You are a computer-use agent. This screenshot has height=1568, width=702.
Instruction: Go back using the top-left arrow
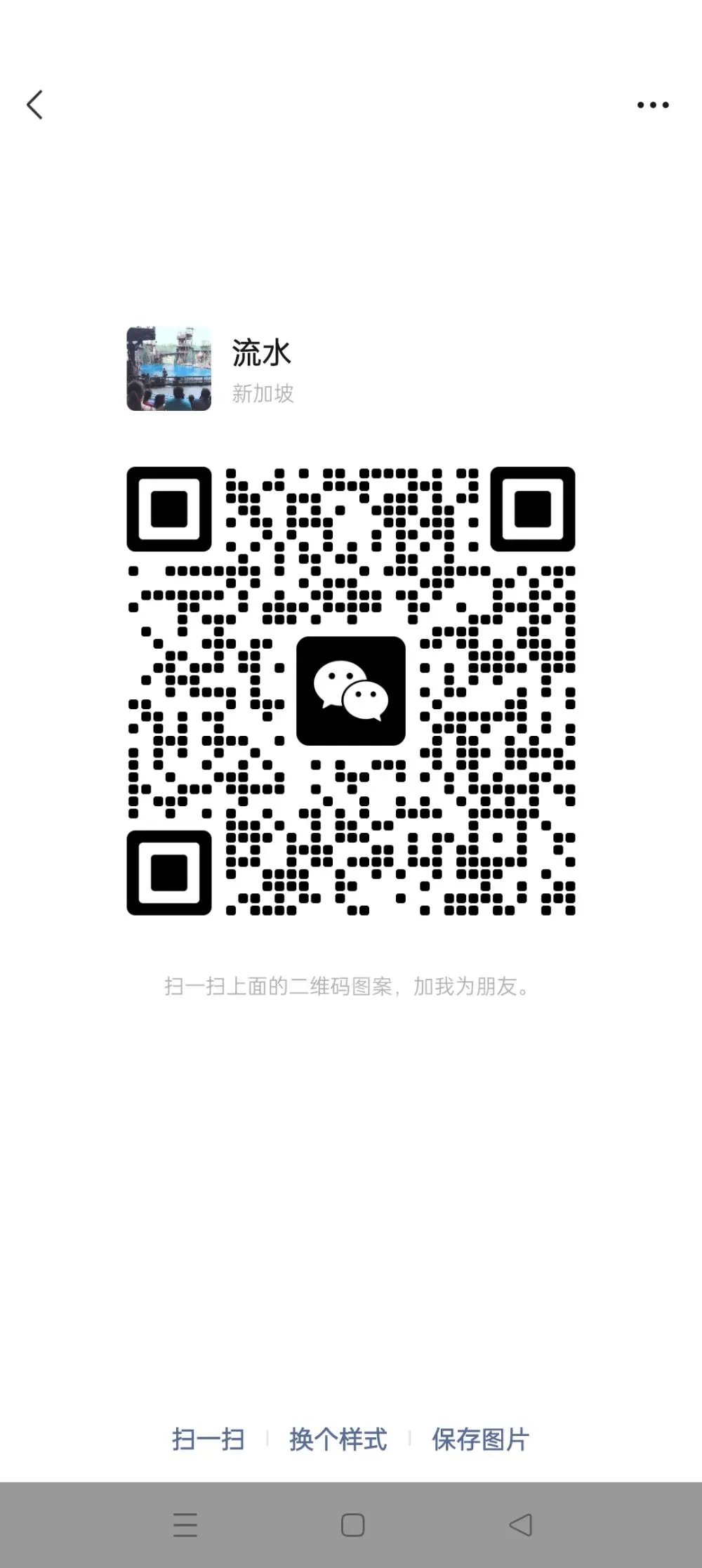[x=35, y=105]
